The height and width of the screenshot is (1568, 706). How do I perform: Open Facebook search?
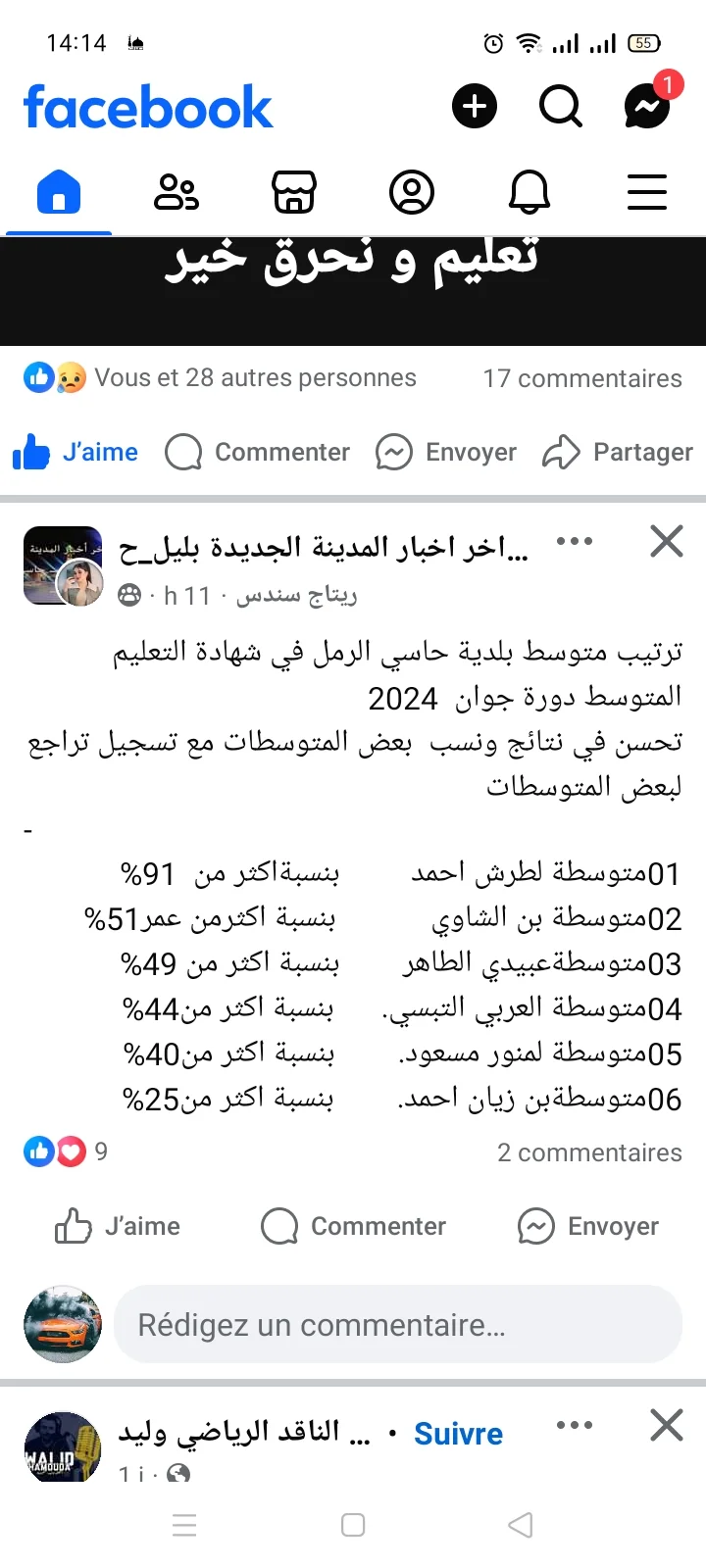[561, 106]
